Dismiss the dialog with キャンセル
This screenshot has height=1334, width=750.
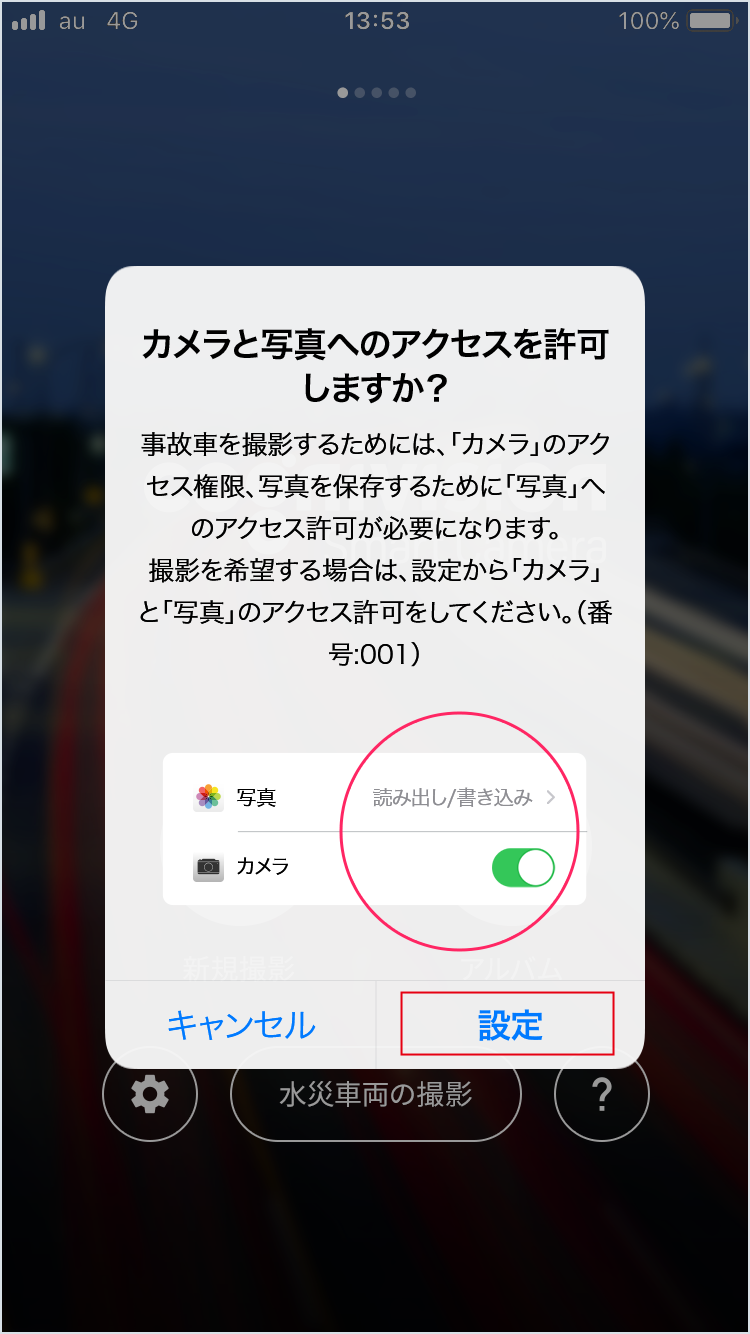(241, 1023)
